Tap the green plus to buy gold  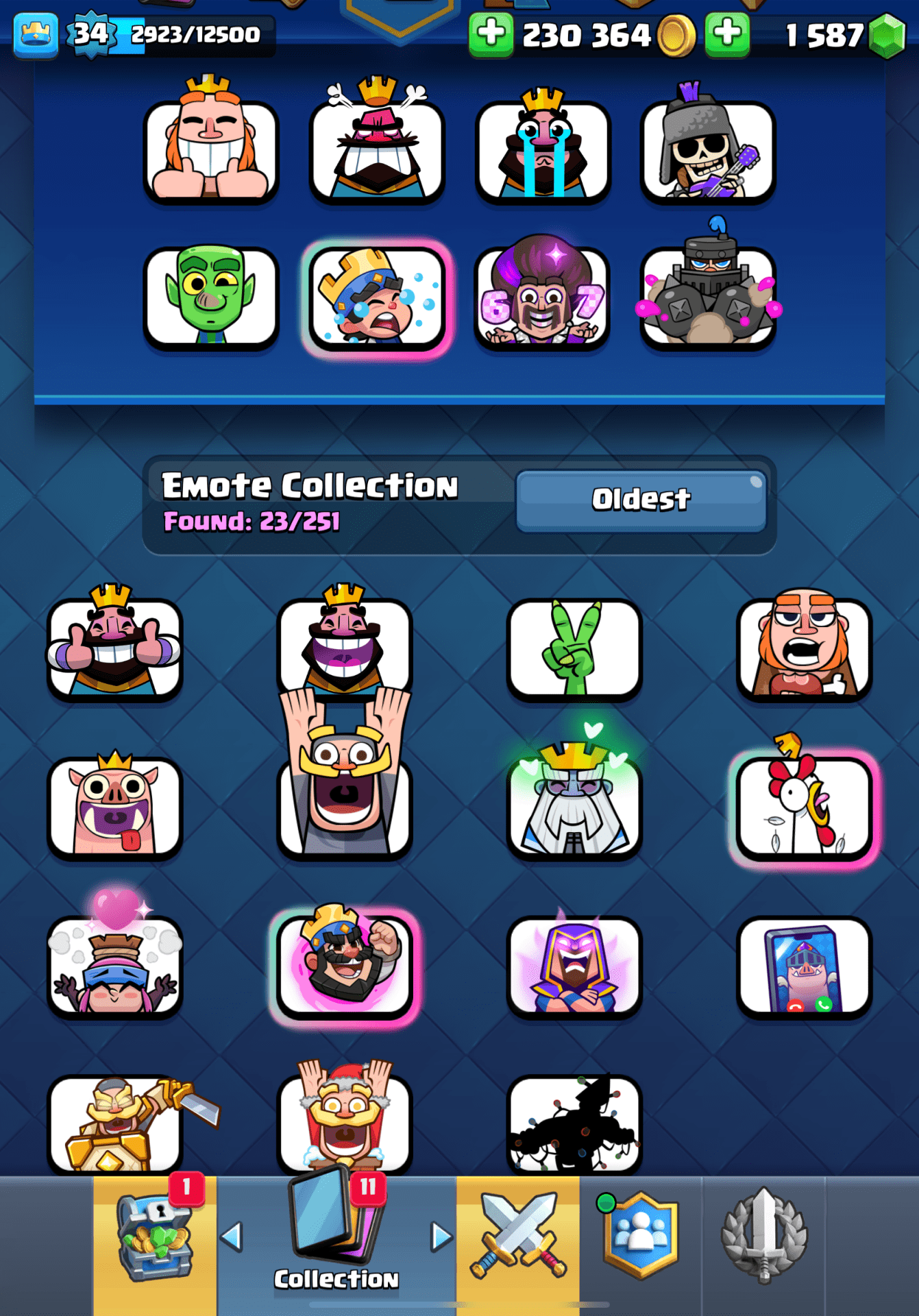click(491, 34)
